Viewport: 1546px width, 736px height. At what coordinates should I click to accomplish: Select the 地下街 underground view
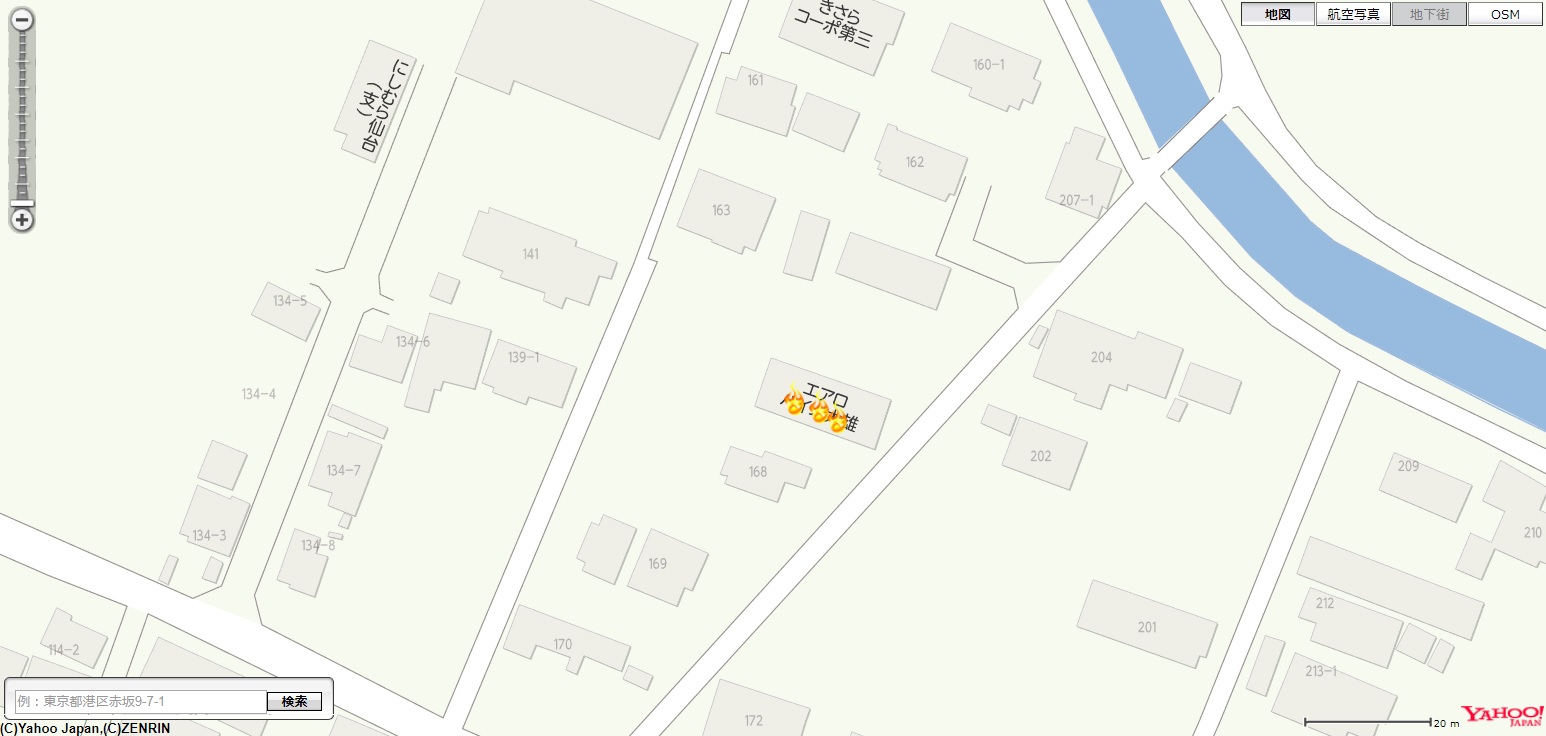tap(1429, 14)
